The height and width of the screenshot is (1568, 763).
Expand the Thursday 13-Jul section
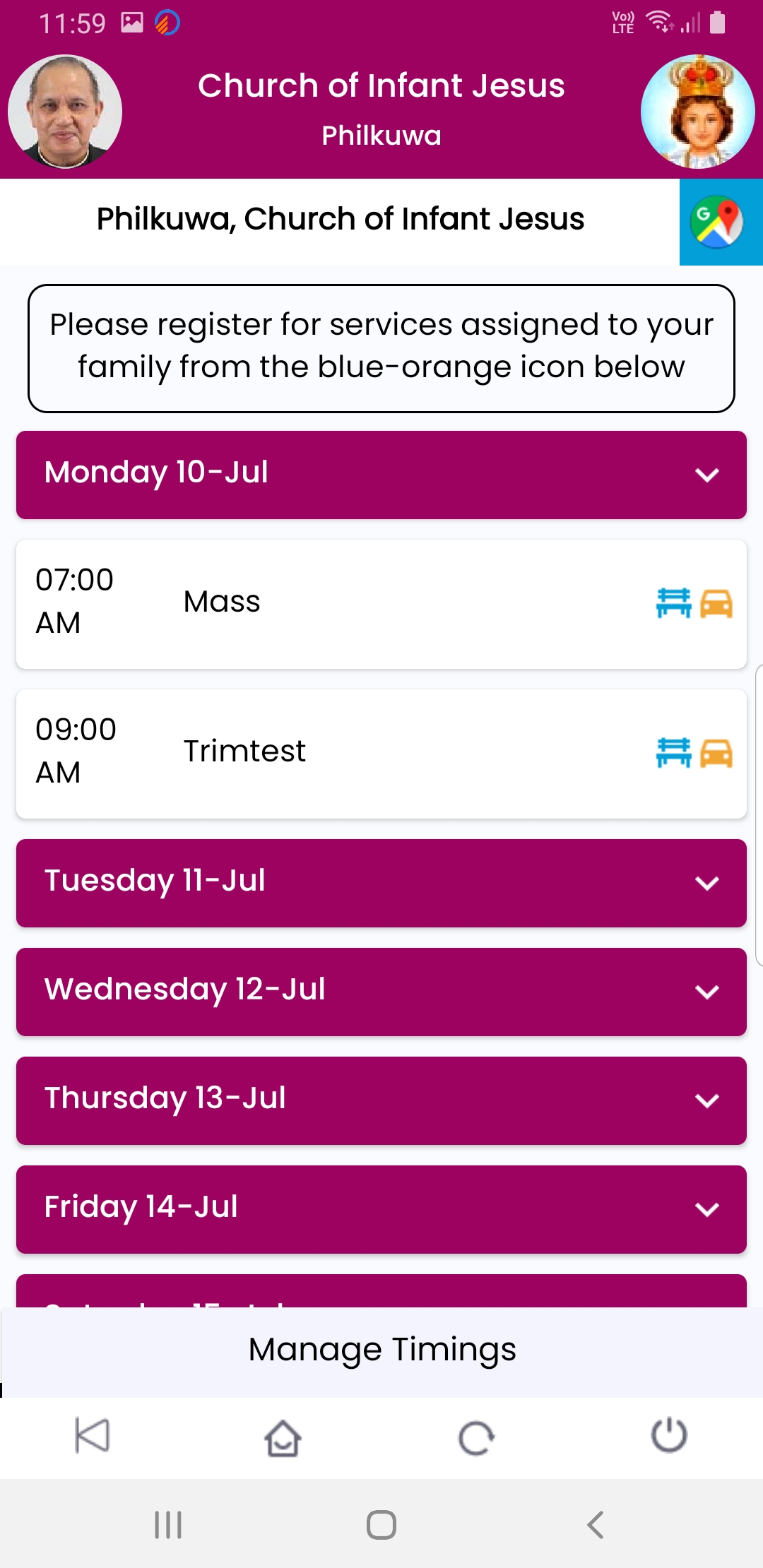click(x=381, y=1100)
